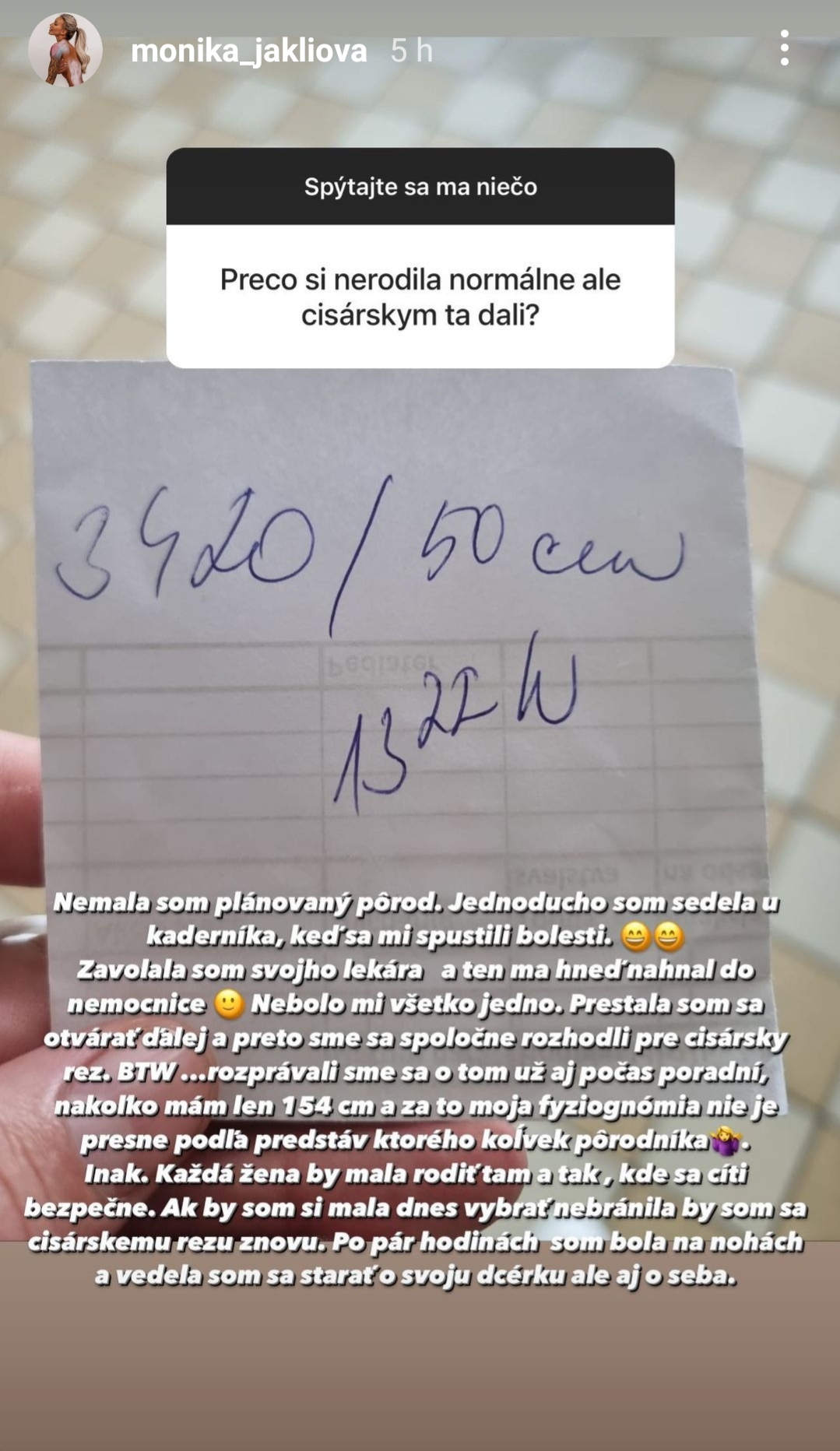Open monika_jakliova's profile picture

pyautogui.click(x=65, y=50)
